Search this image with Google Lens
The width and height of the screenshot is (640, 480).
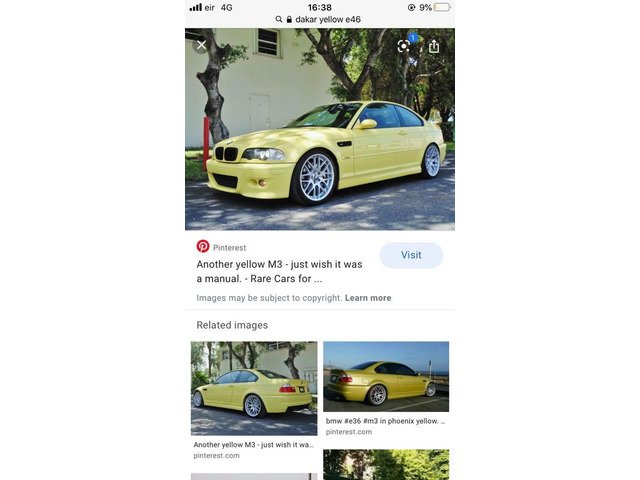point(404,46)
